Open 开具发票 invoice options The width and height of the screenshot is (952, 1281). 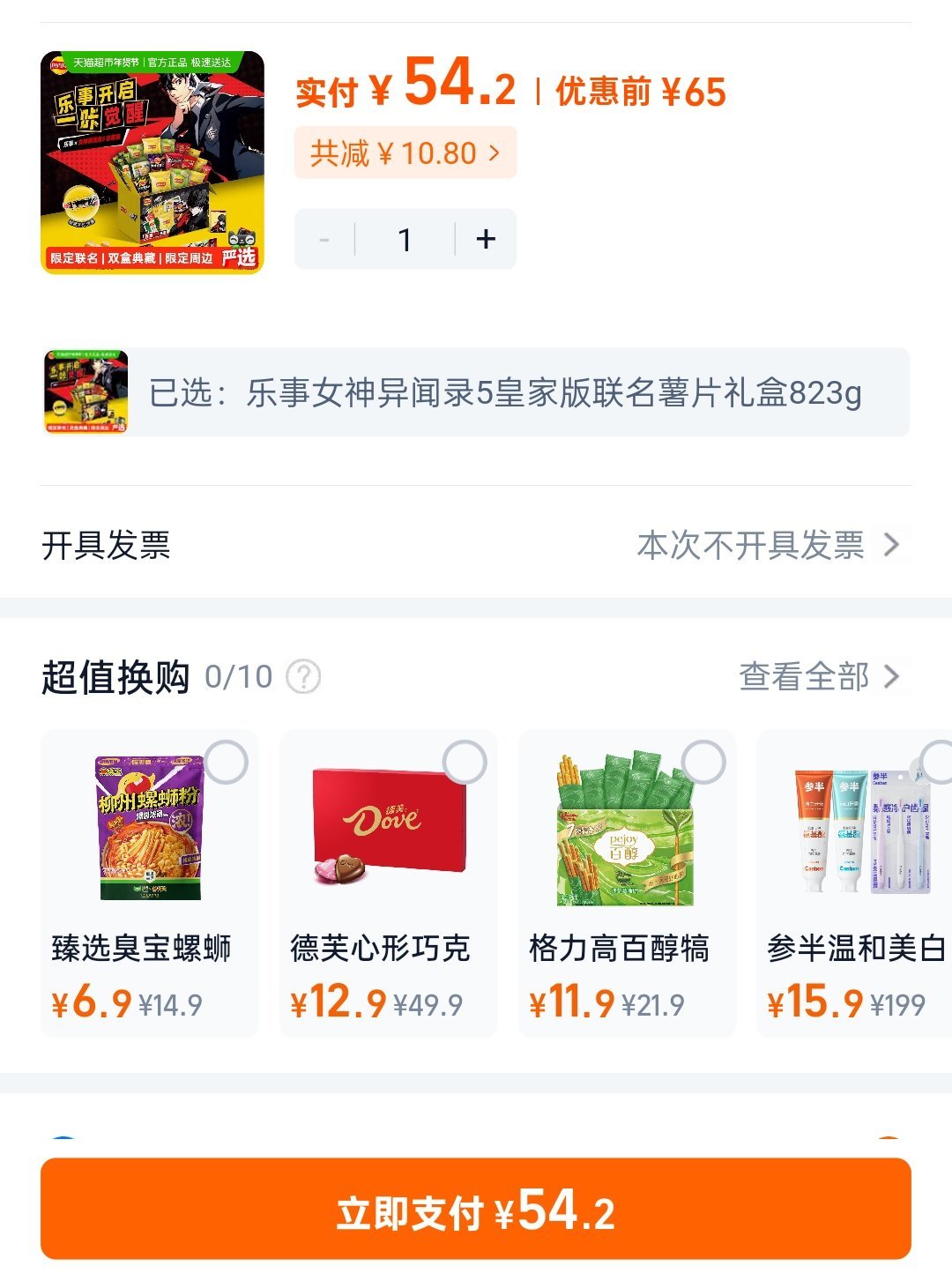(x=476, y=545)
